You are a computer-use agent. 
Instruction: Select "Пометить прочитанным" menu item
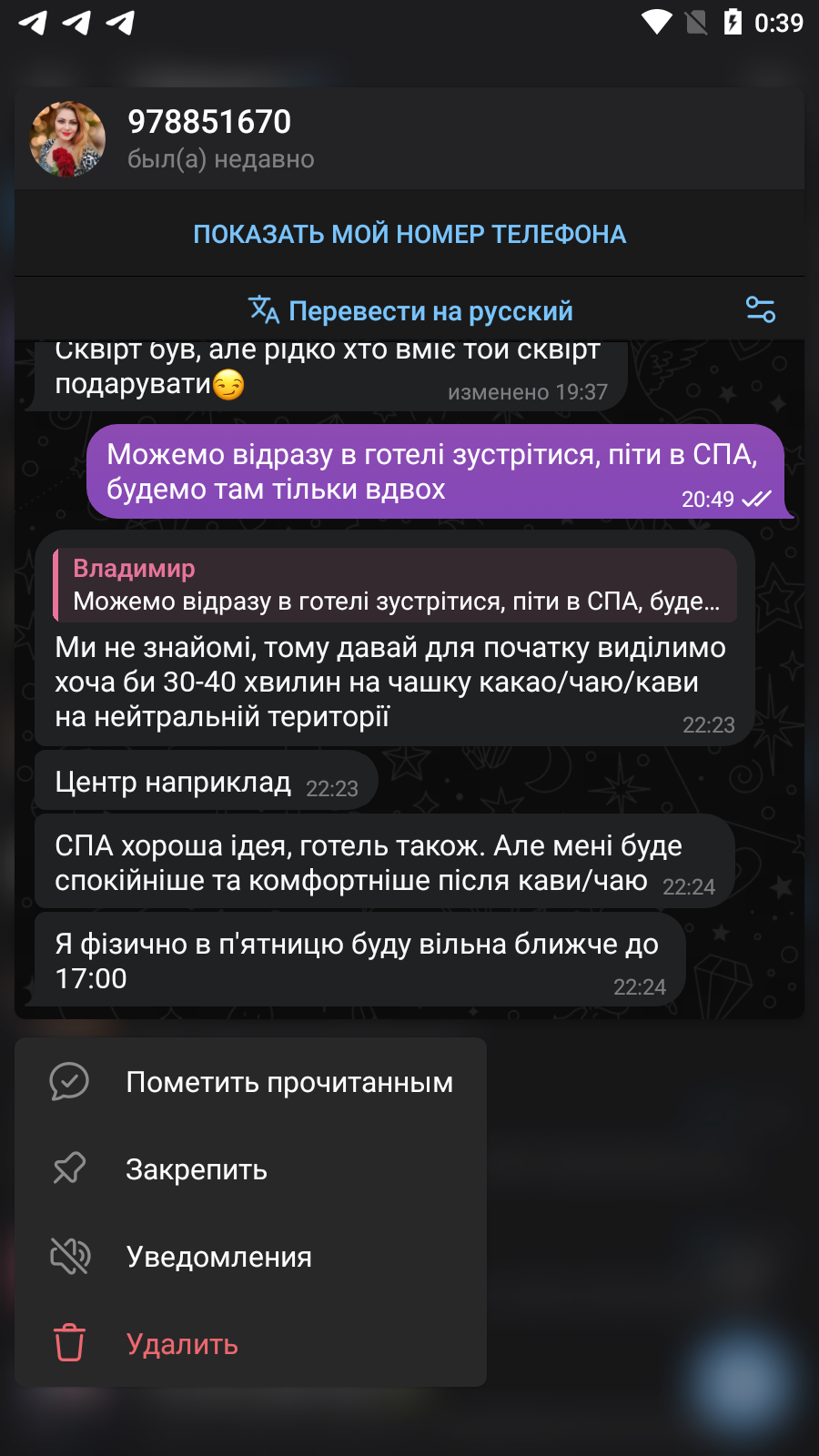pyautogui.click(x=251, y=1082)
